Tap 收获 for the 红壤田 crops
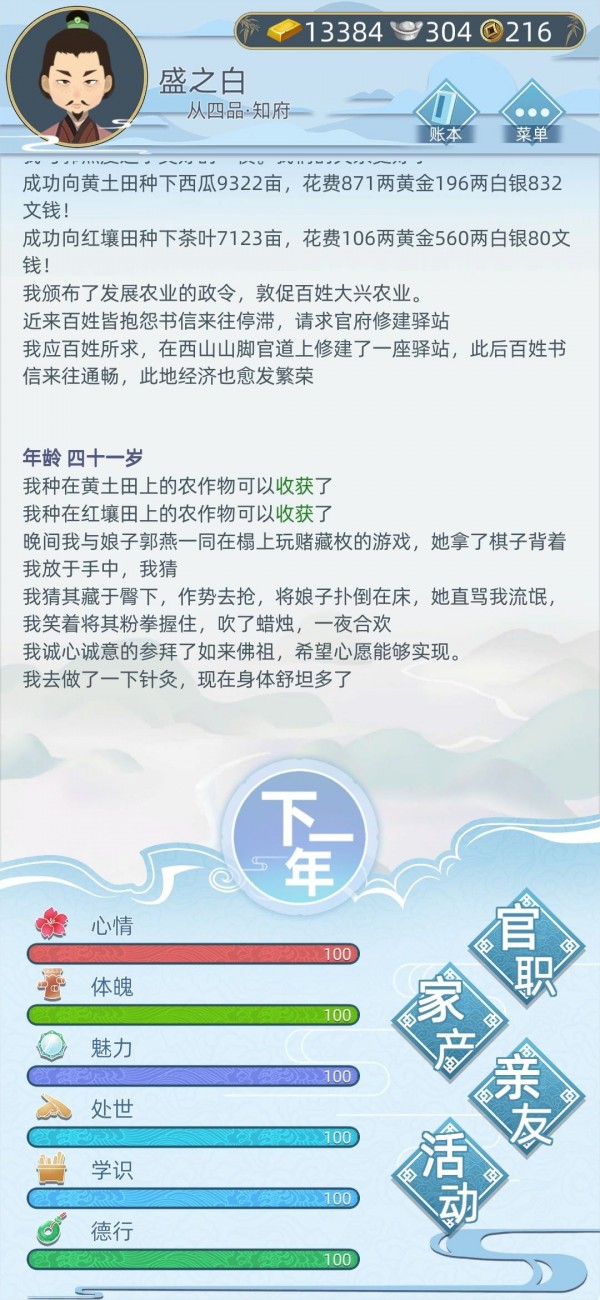600x1300 pixels. point(295,514)
